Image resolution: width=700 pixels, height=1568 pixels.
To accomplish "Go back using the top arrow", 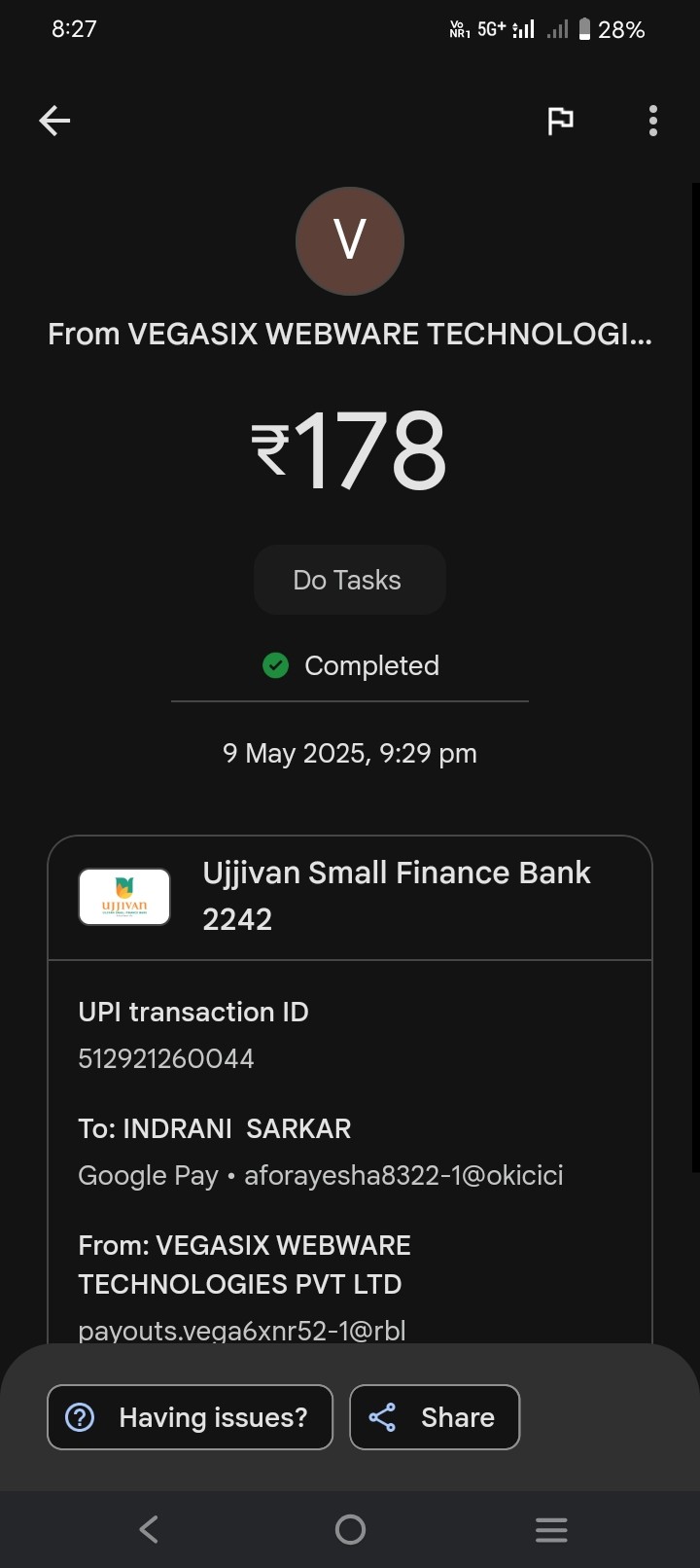I will click(54, 121).
